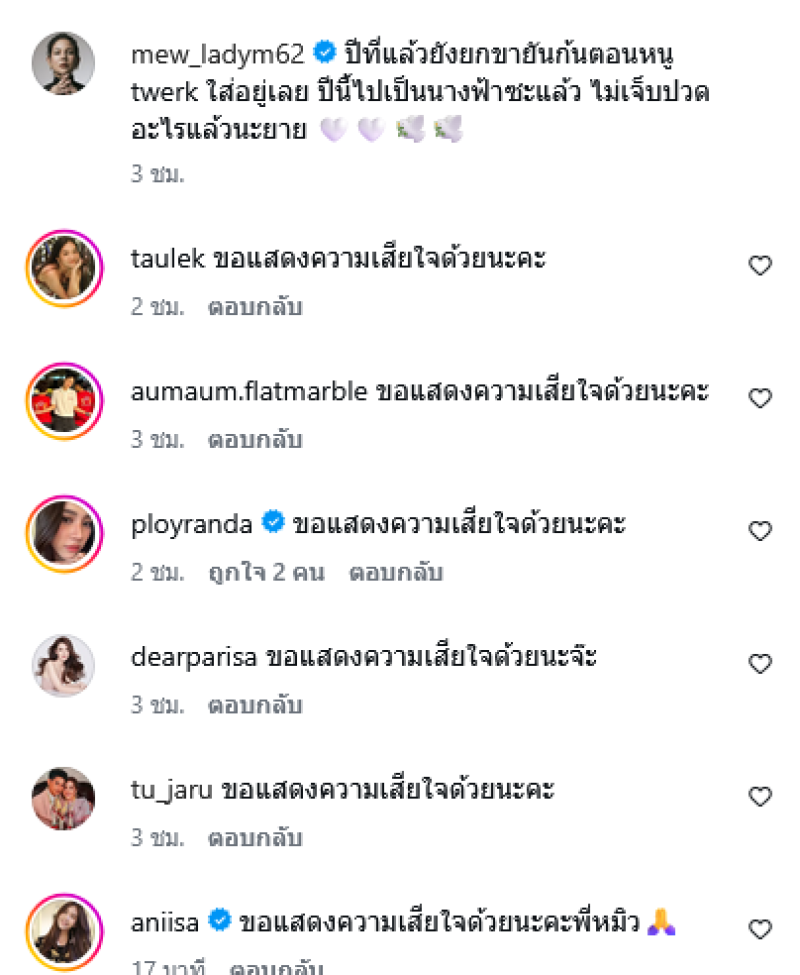Like ployranda's comment
The image size is (800, 975).
(x=760, y=531)
